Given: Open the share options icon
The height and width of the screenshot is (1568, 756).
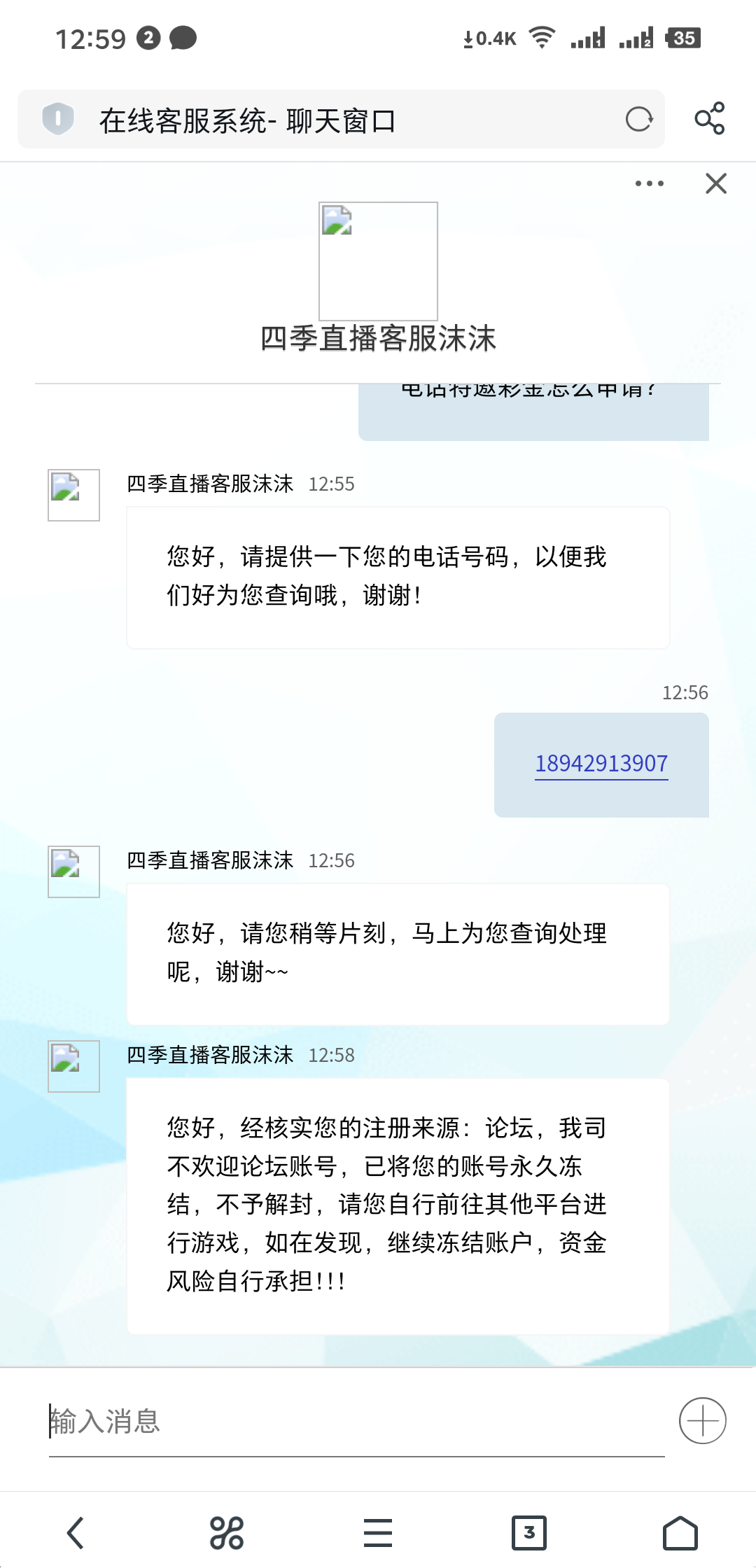Looking at the screenshot, I should tap(710, 120).
